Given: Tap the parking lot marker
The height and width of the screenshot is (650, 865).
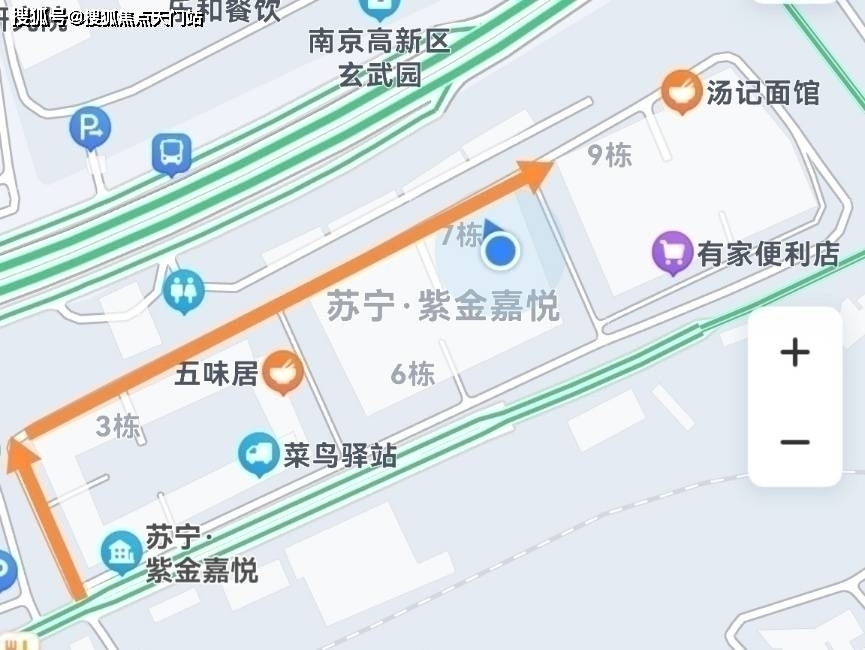Looking at the screenshot, I should [x=90, y=128].
